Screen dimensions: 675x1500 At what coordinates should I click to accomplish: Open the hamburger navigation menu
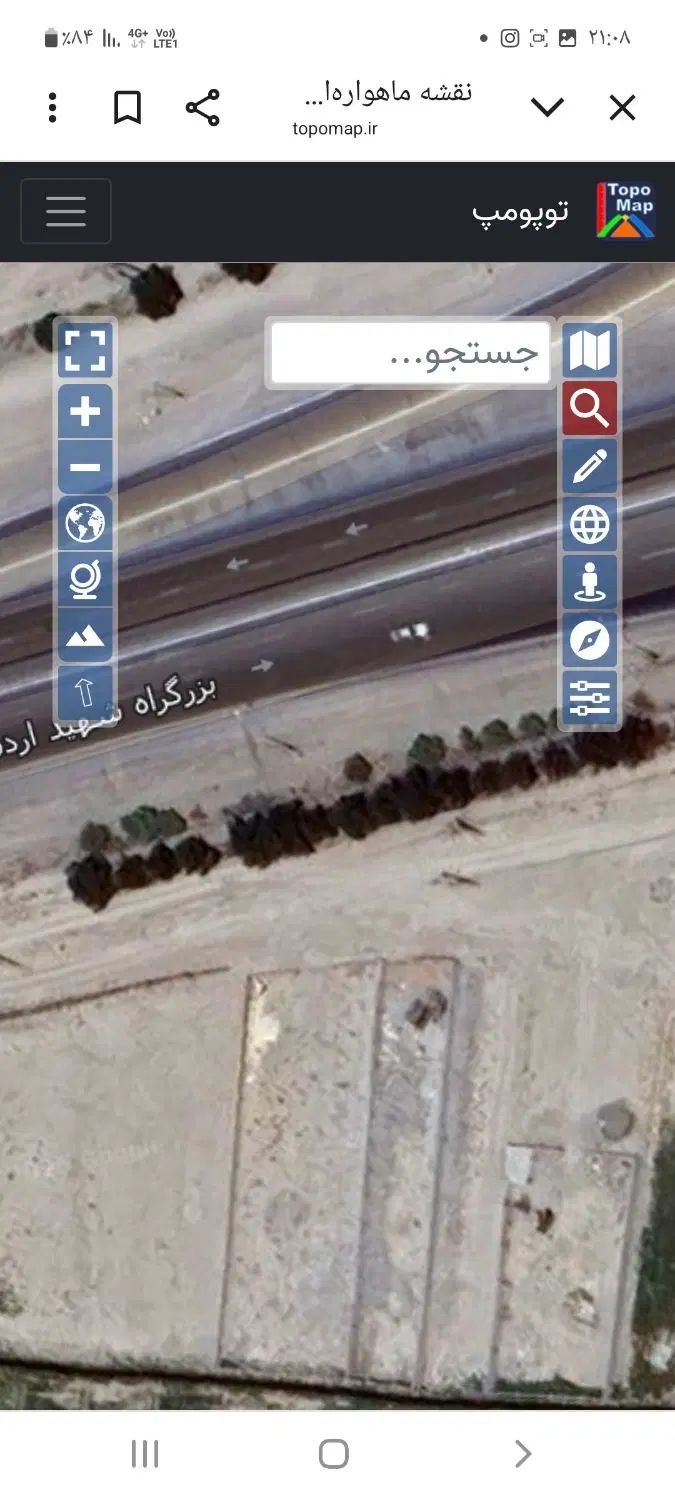click(x=66, y=211)
